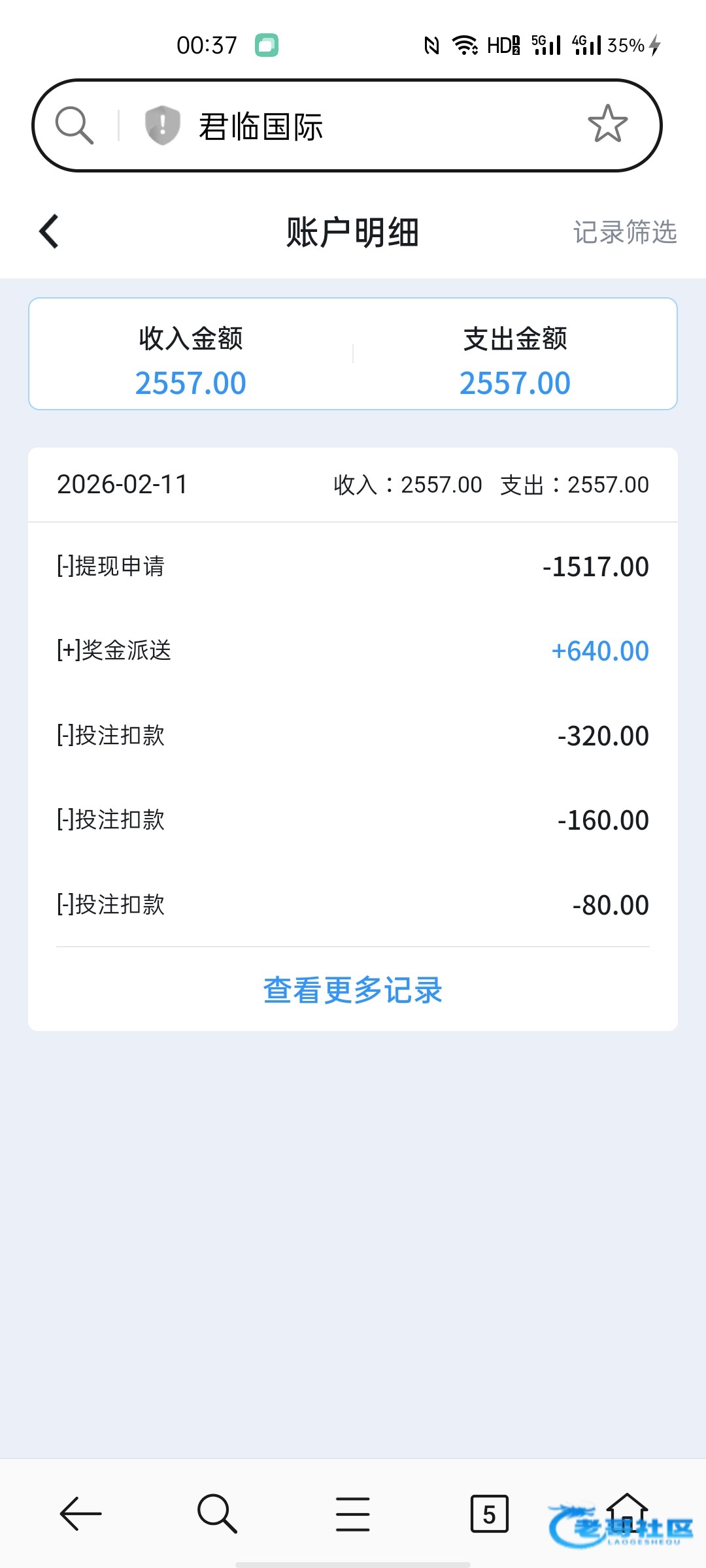Show the 5 open tabs
The image size is (706, 1568).
tap(489, 1513)
